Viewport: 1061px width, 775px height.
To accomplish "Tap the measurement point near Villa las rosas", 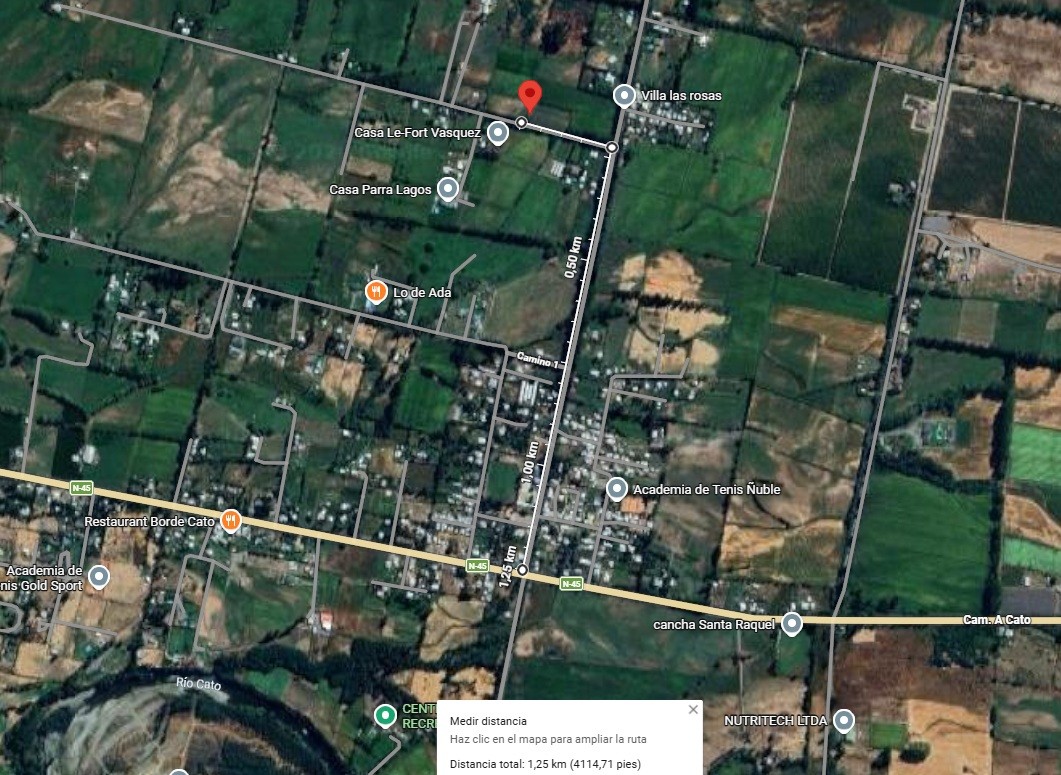I will (x=612, y=148).
